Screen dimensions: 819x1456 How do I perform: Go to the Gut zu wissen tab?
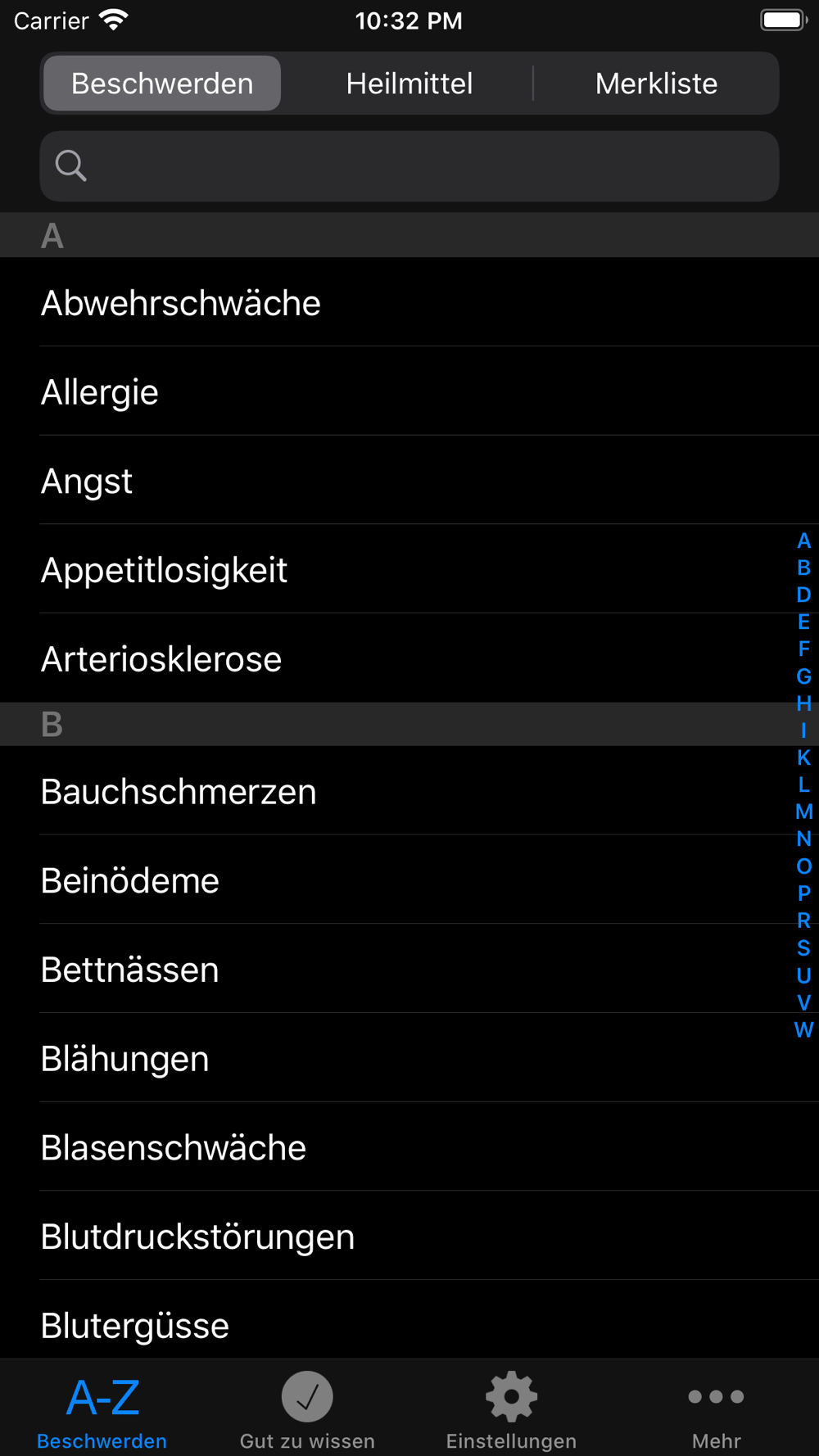point(307,1410)
